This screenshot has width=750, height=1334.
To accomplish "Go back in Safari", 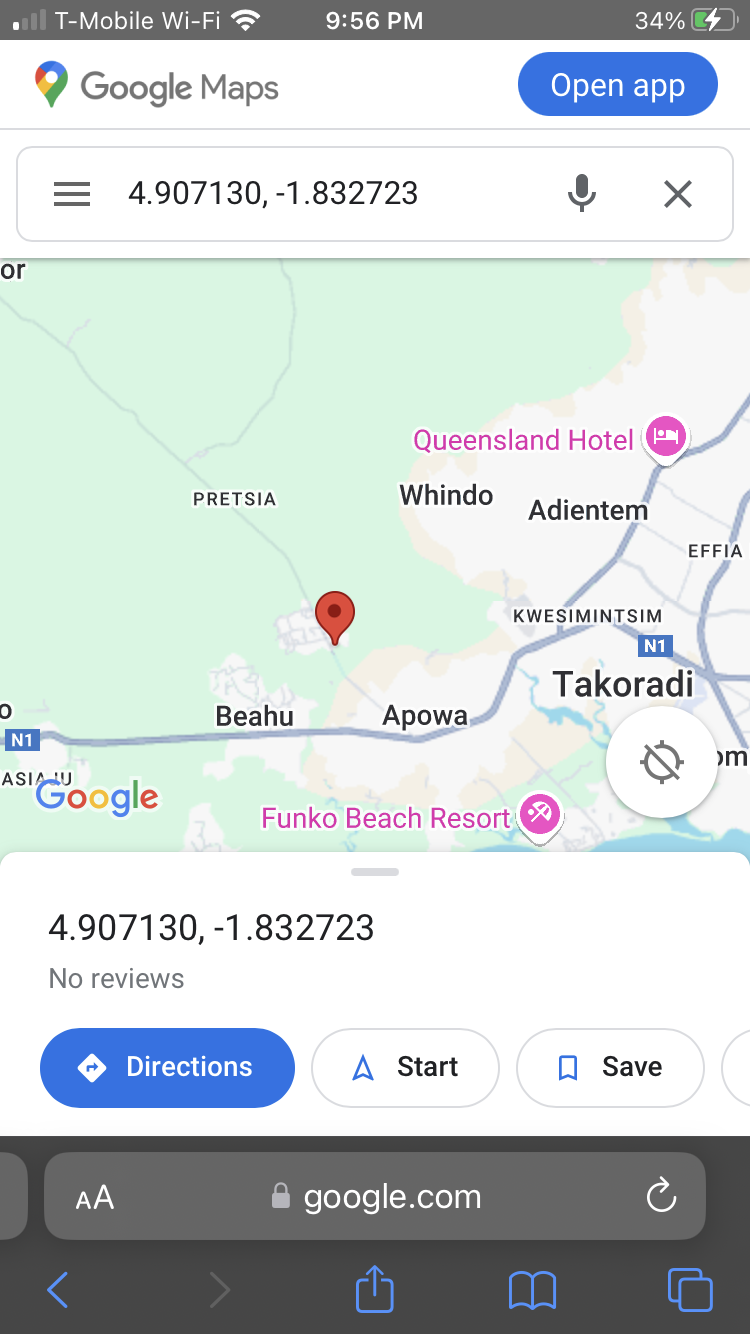I will click(58, 1290).
